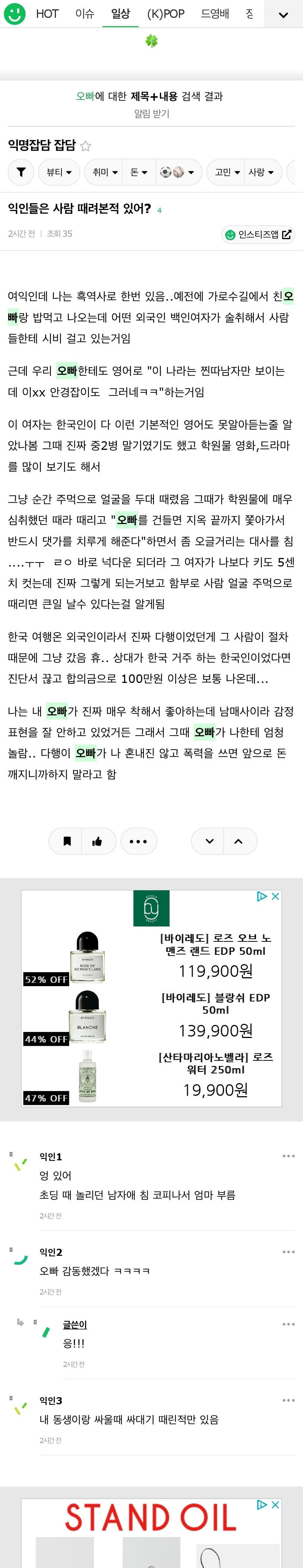
Task: Favorite the 익명잡담 잡담 board star
Action: point(86,146)
